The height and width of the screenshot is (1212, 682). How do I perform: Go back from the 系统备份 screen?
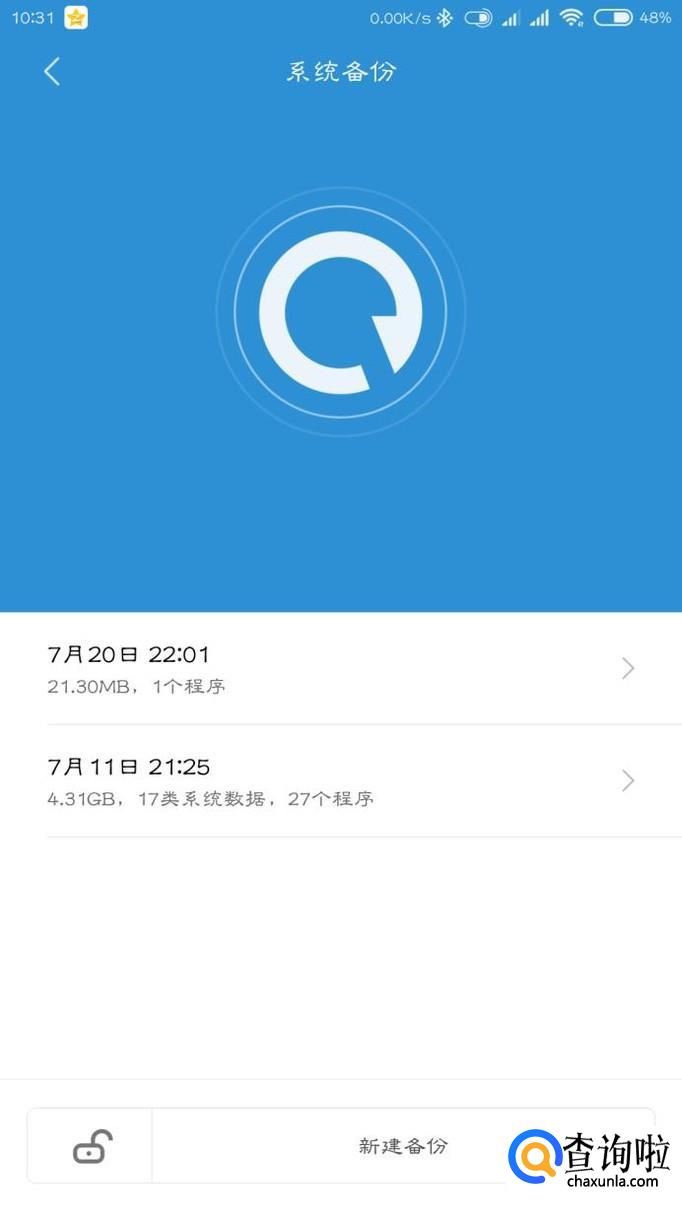pos(52,71)
